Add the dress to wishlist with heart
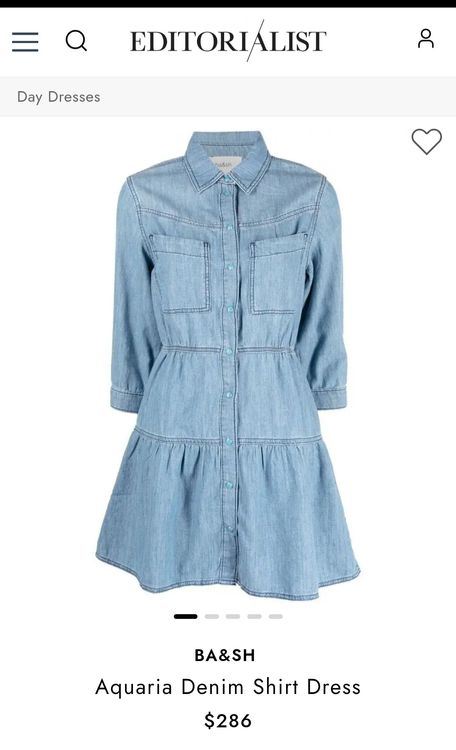Viewport: 456px width, 750px height. (x=426, y=142)
